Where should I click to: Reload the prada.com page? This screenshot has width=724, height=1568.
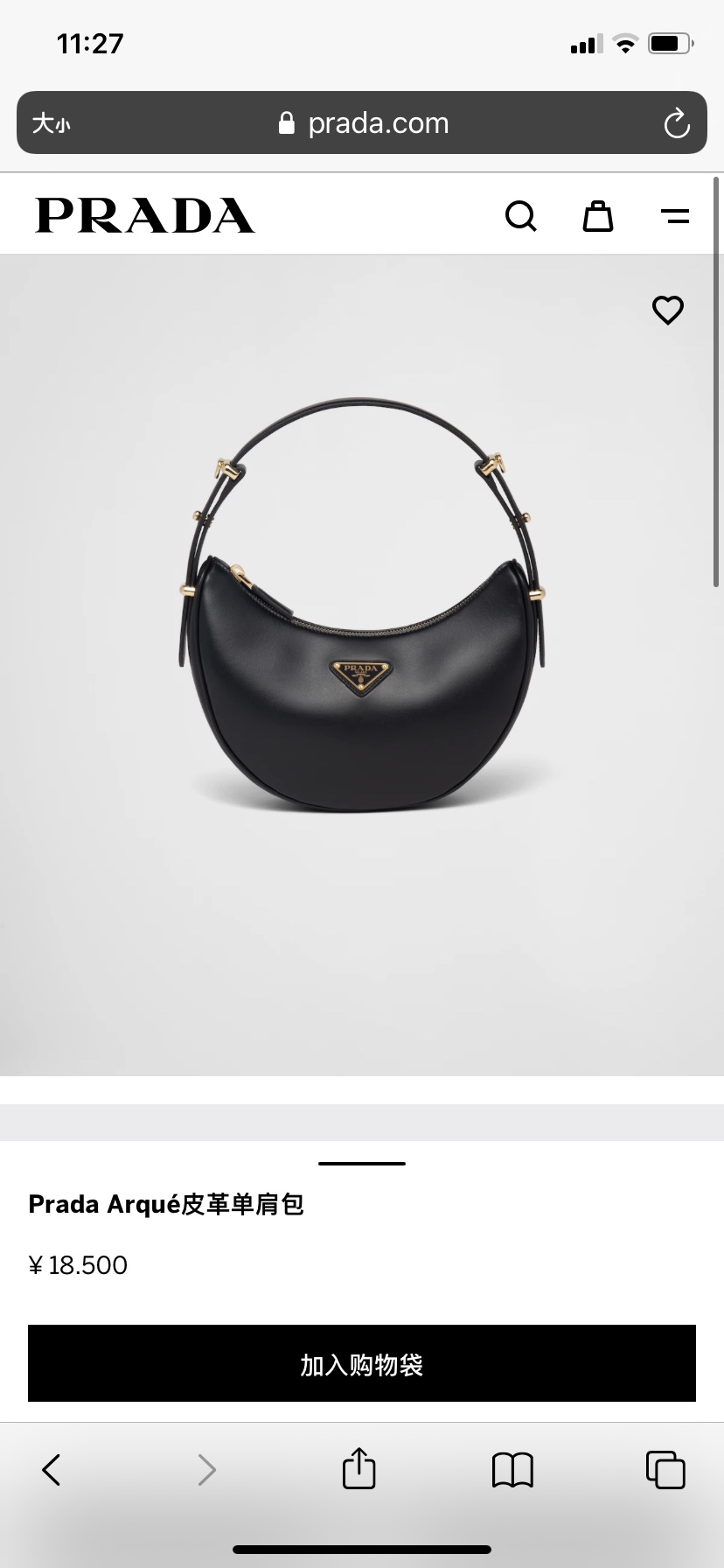click(676, 123)
